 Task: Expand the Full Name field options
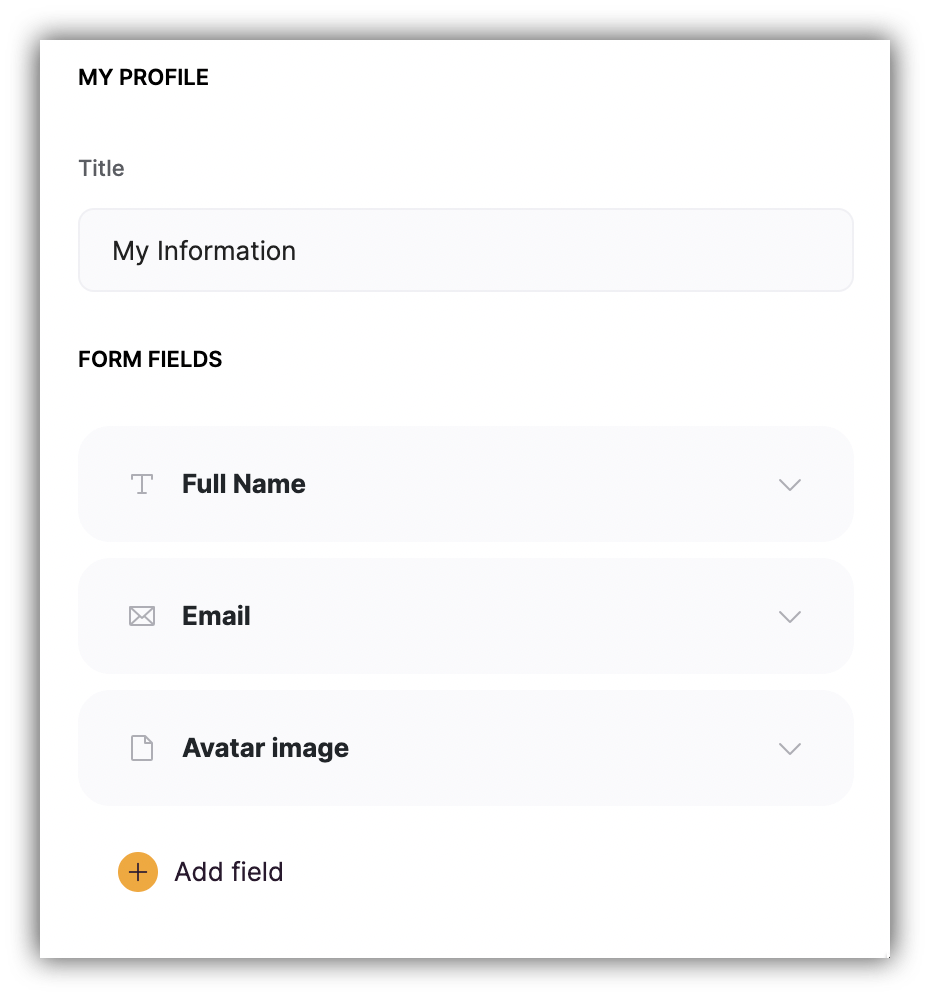click(790, 484)
